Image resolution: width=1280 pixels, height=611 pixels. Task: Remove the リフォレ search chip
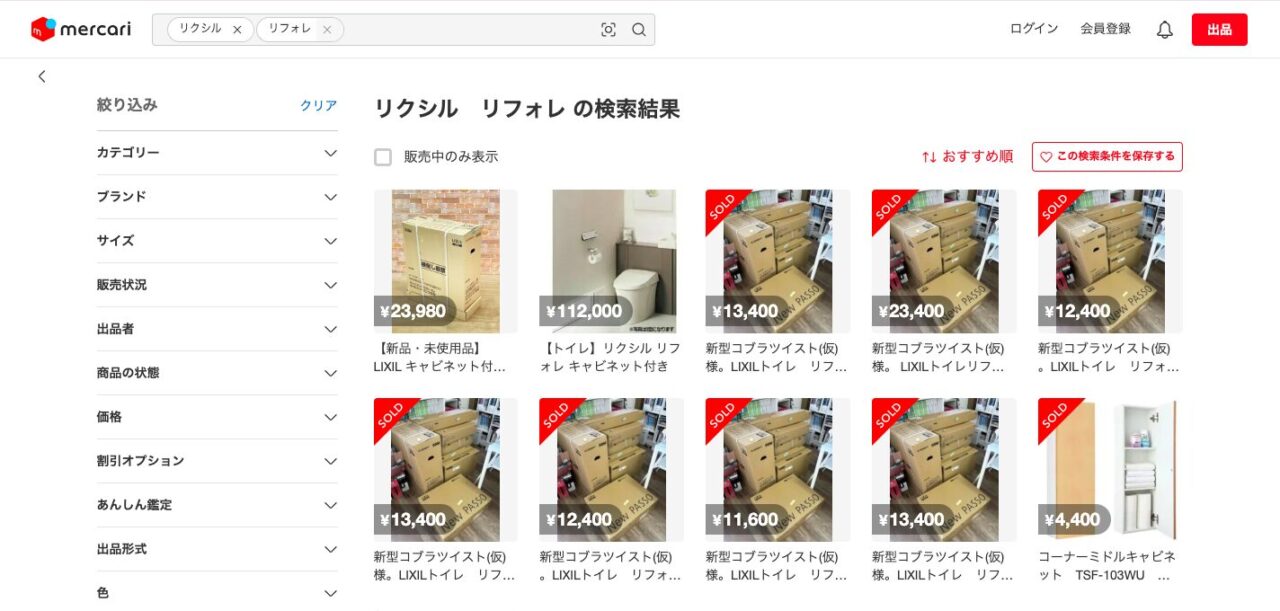[327, 30]
